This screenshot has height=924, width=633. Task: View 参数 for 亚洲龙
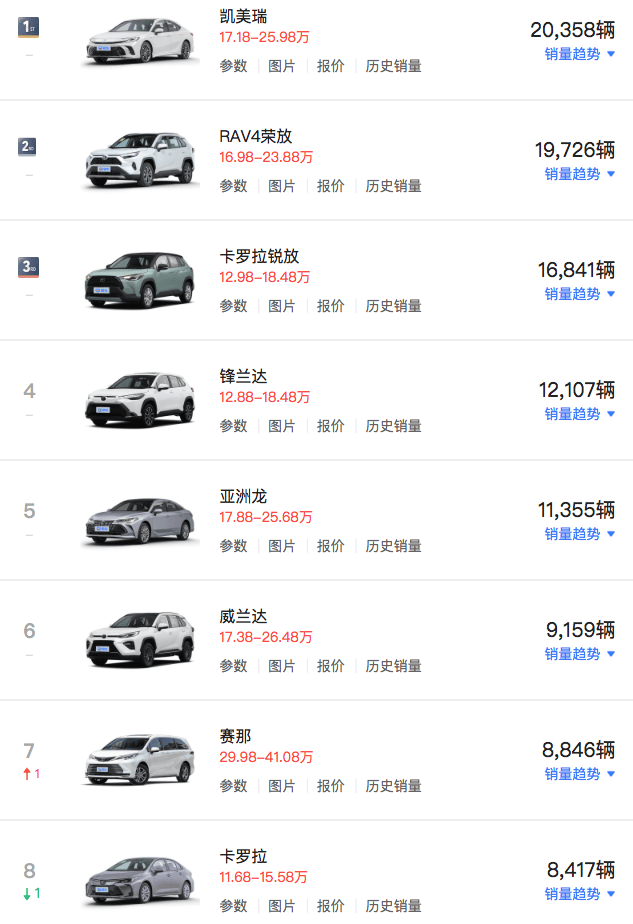[233, 546]
